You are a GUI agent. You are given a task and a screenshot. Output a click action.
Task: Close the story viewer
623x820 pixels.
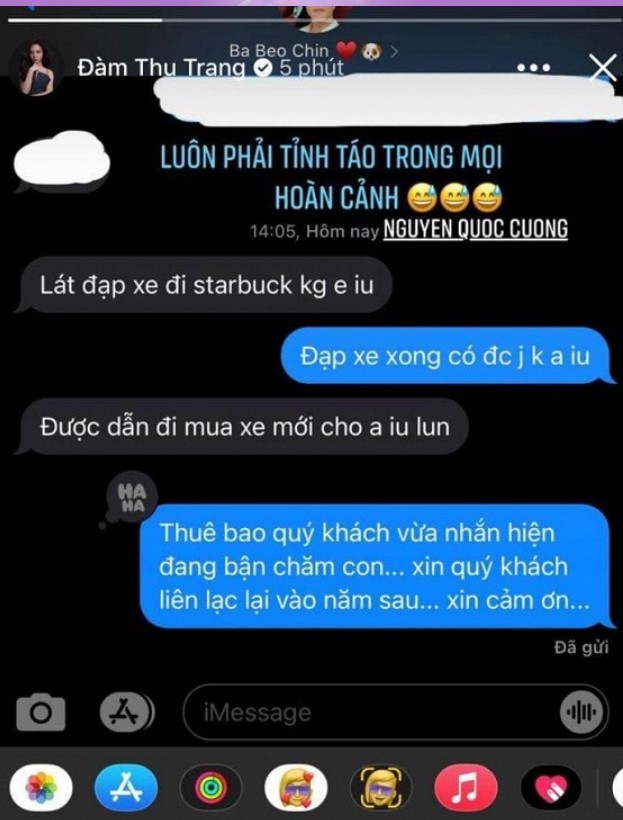coord(603,68)
